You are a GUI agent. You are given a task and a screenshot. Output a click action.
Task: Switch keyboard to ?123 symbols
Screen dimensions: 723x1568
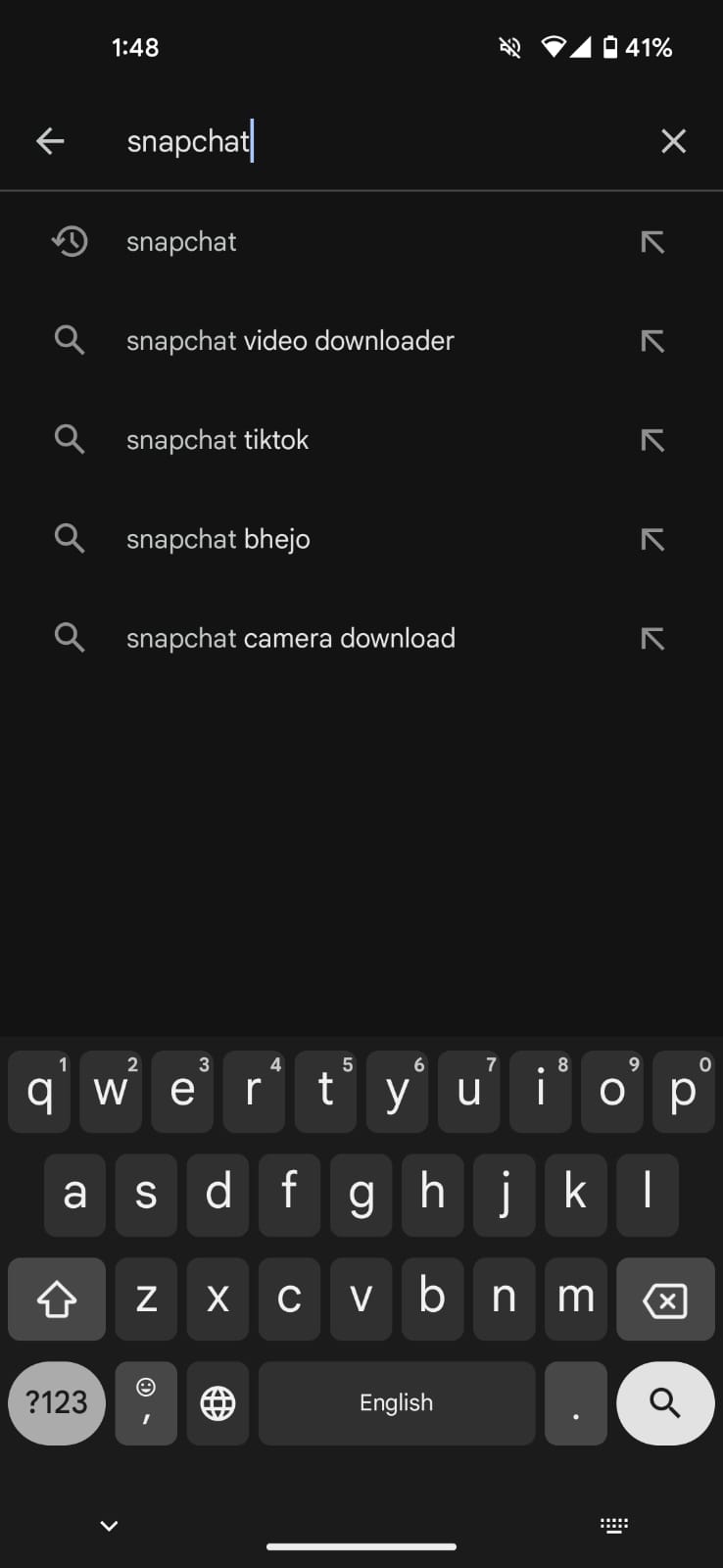click(57, 1402)
